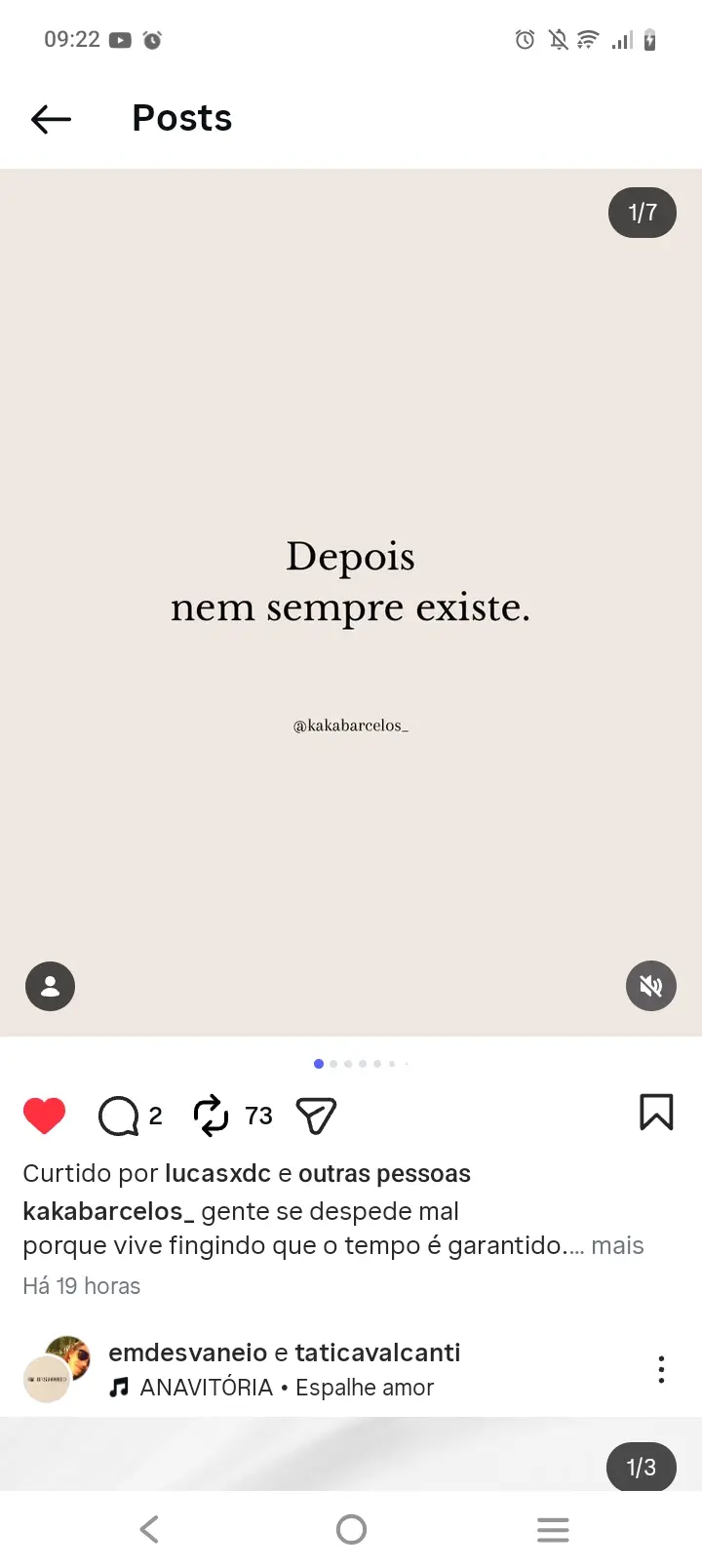Open lucasxdc's profile from likes

(217, 1173)
